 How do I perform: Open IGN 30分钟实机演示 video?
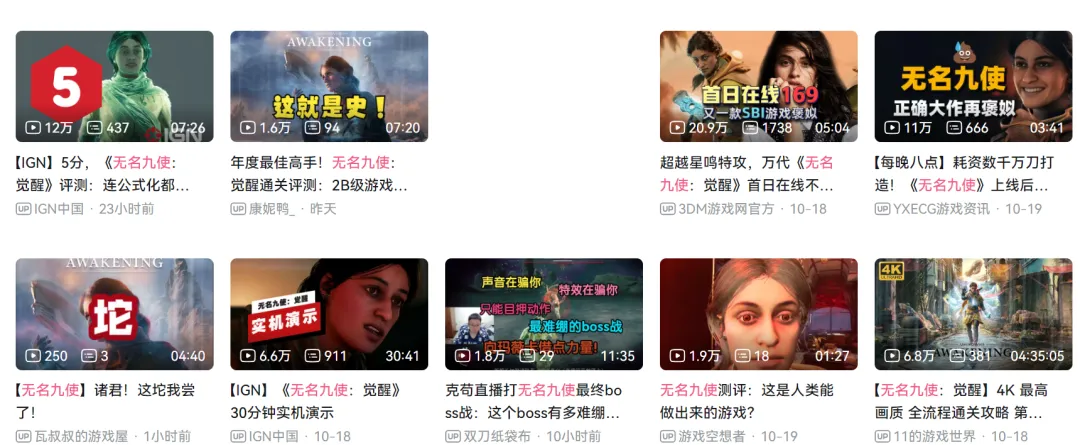329,313
